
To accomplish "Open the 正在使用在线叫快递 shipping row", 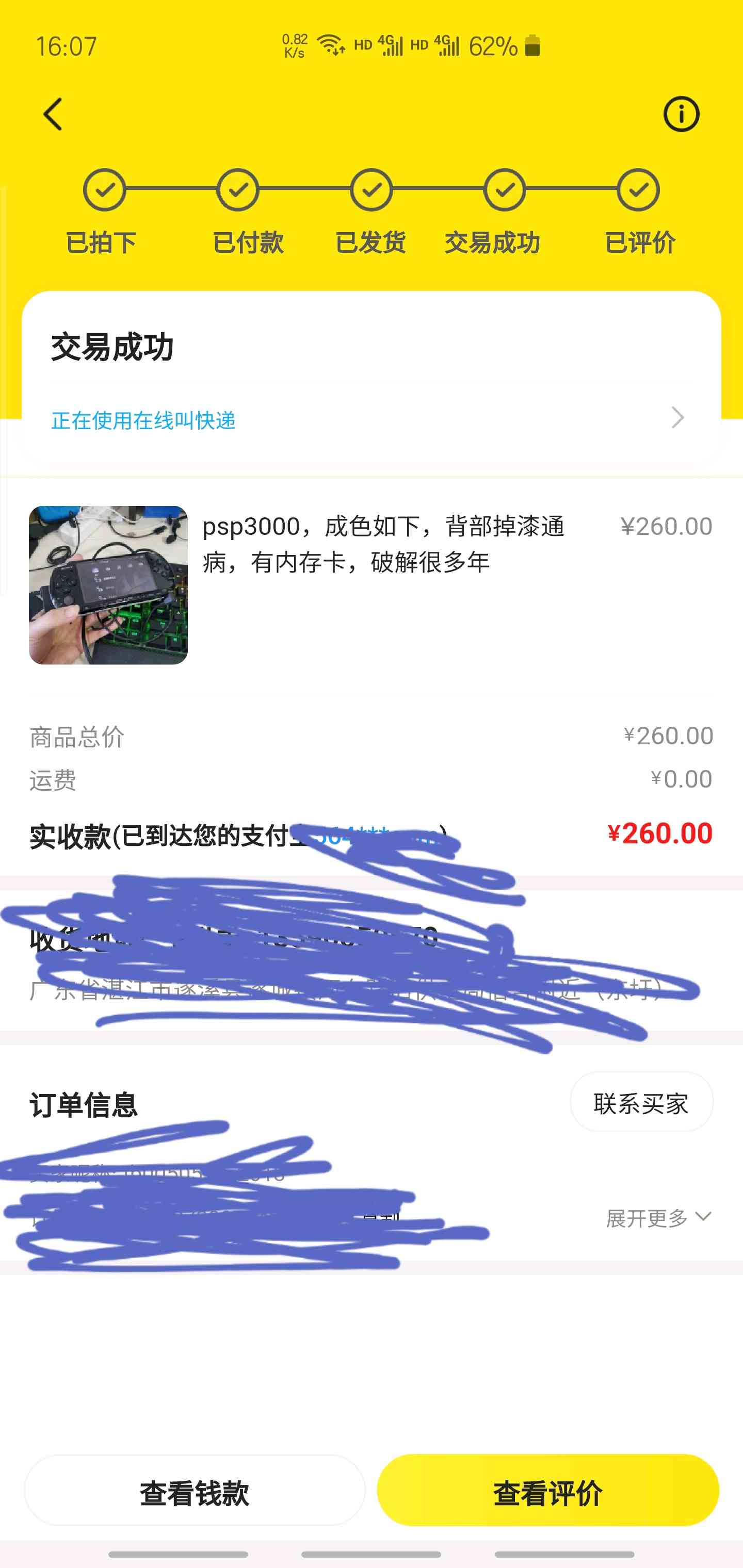I will coord(370,419).
